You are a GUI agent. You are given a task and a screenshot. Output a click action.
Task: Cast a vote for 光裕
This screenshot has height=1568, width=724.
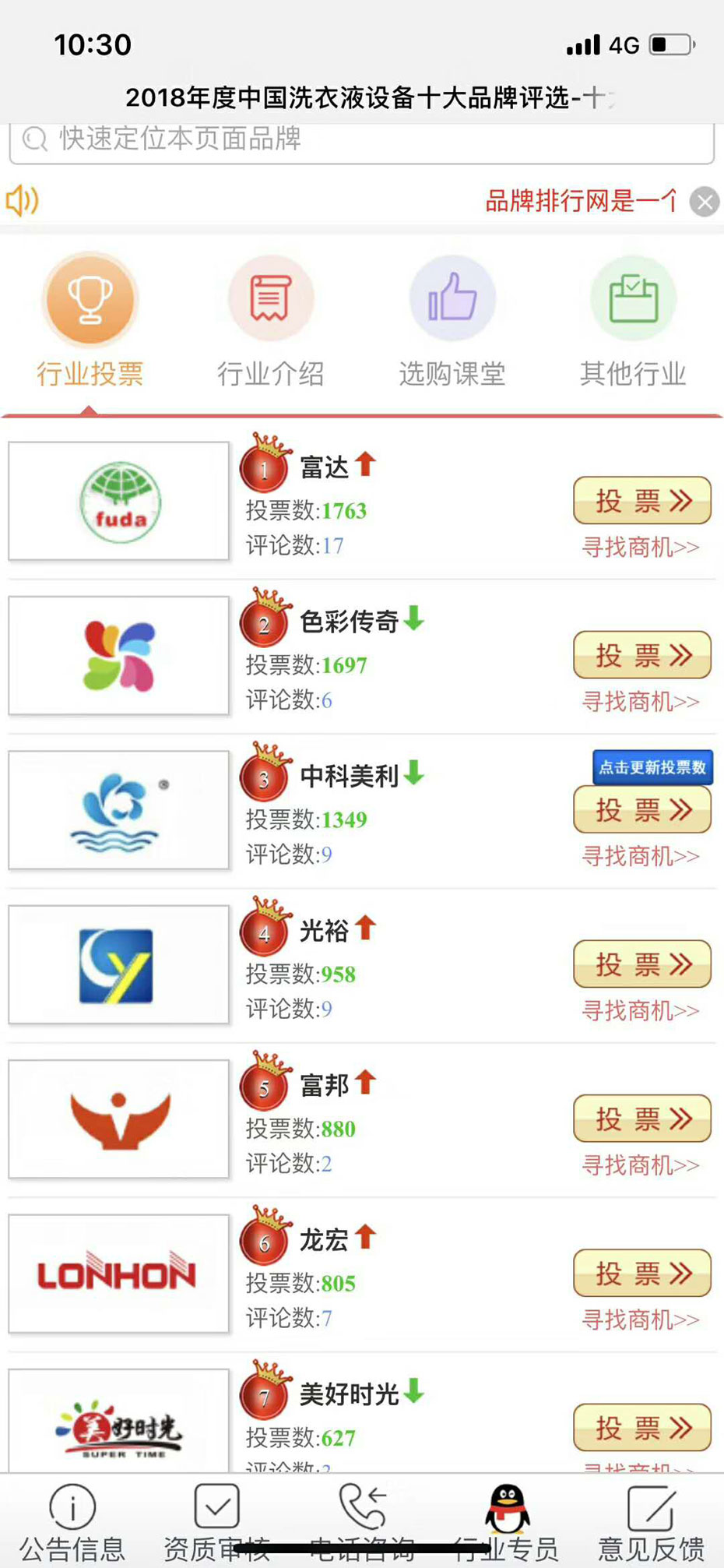pos(642,964)
